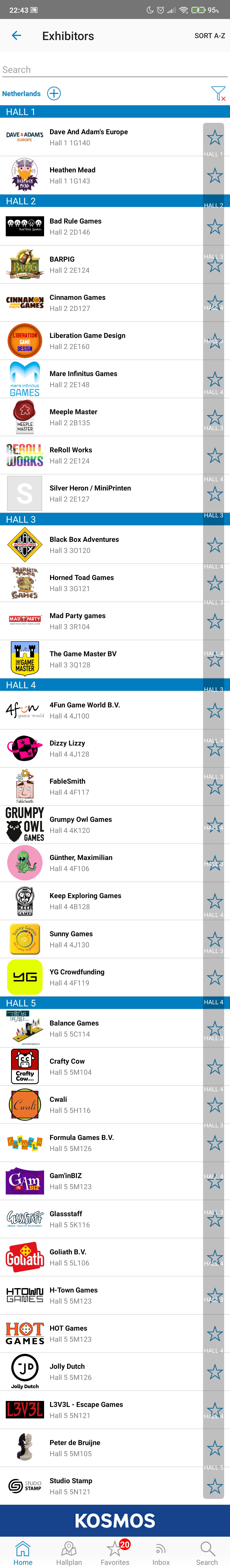Favorite YG Crowdfunding
230x1568 pixels.
214,978
